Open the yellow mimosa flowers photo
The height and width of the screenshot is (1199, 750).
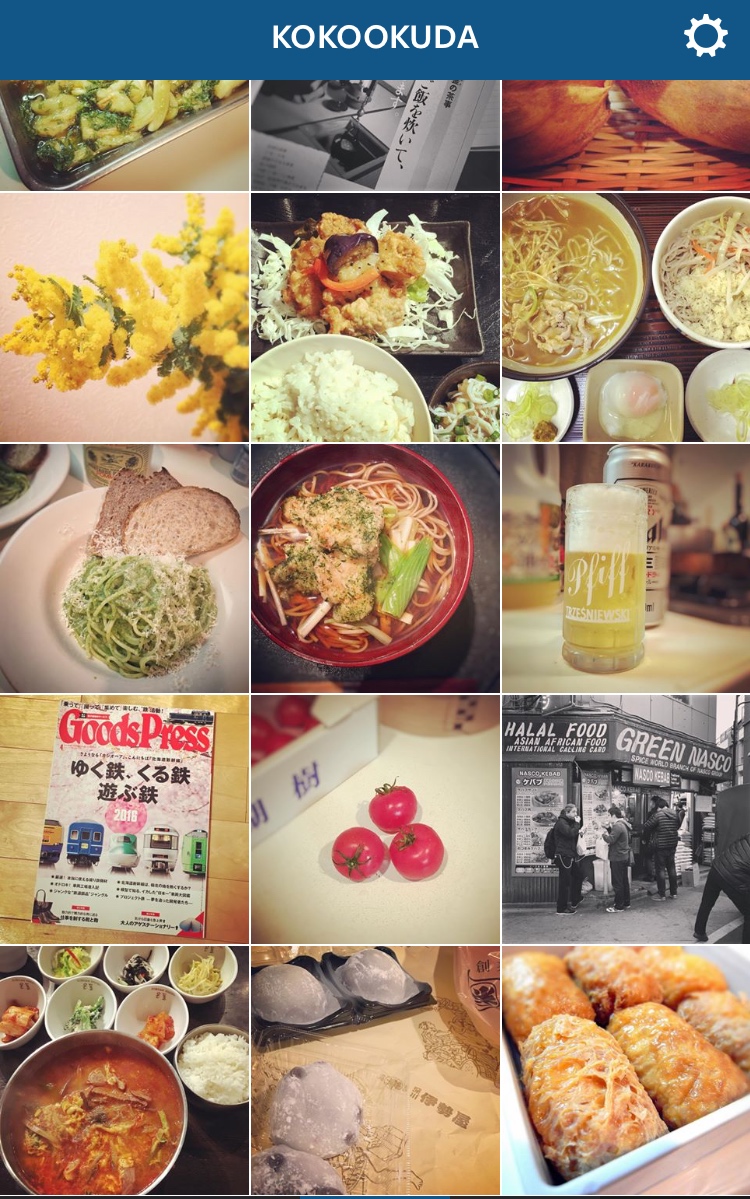(x=124, y=316)
